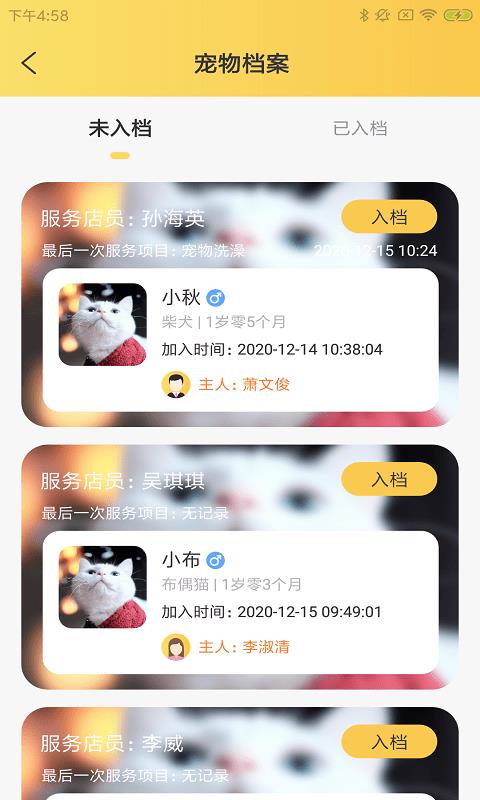Go back from 宠物档案 page

point(29,64)
